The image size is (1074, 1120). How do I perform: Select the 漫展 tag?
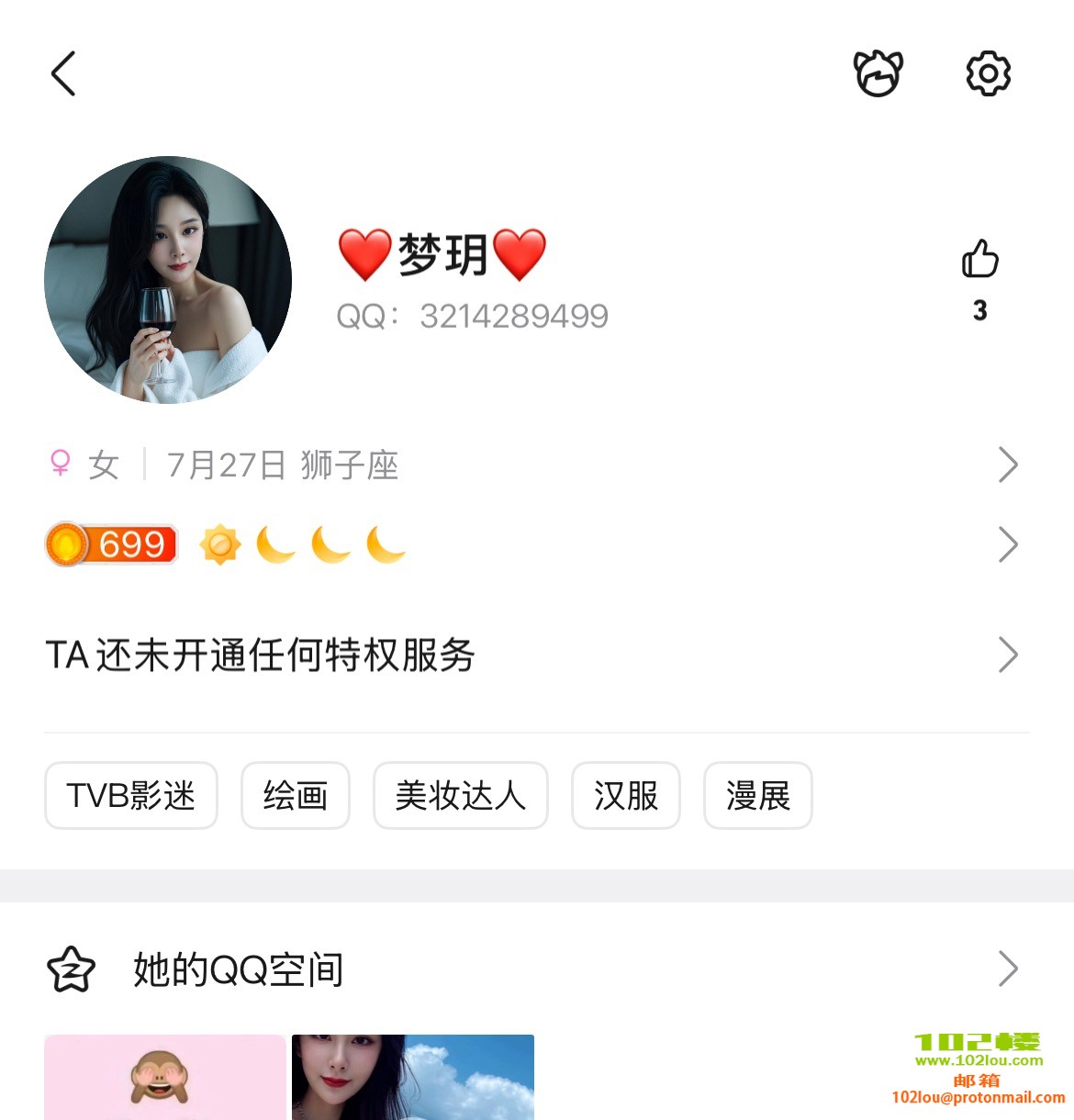(758, 795)
